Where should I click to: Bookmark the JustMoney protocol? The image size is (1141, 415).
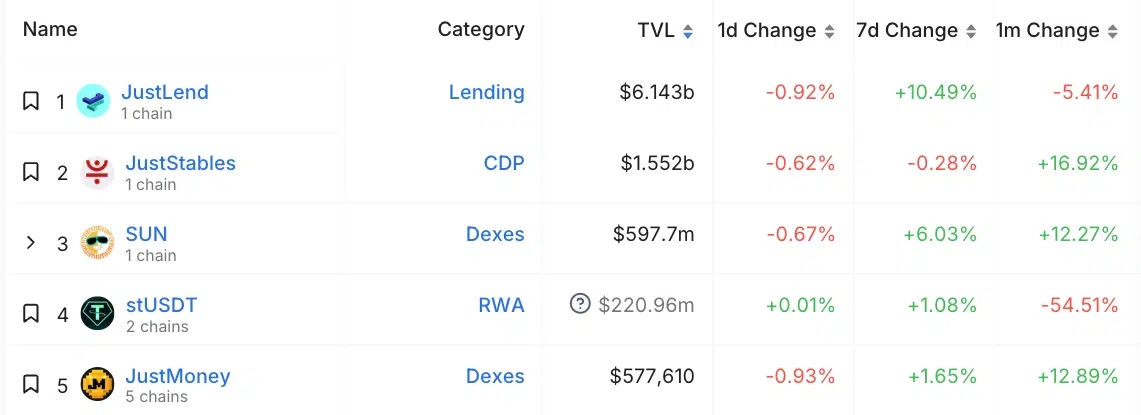point(31,385)
